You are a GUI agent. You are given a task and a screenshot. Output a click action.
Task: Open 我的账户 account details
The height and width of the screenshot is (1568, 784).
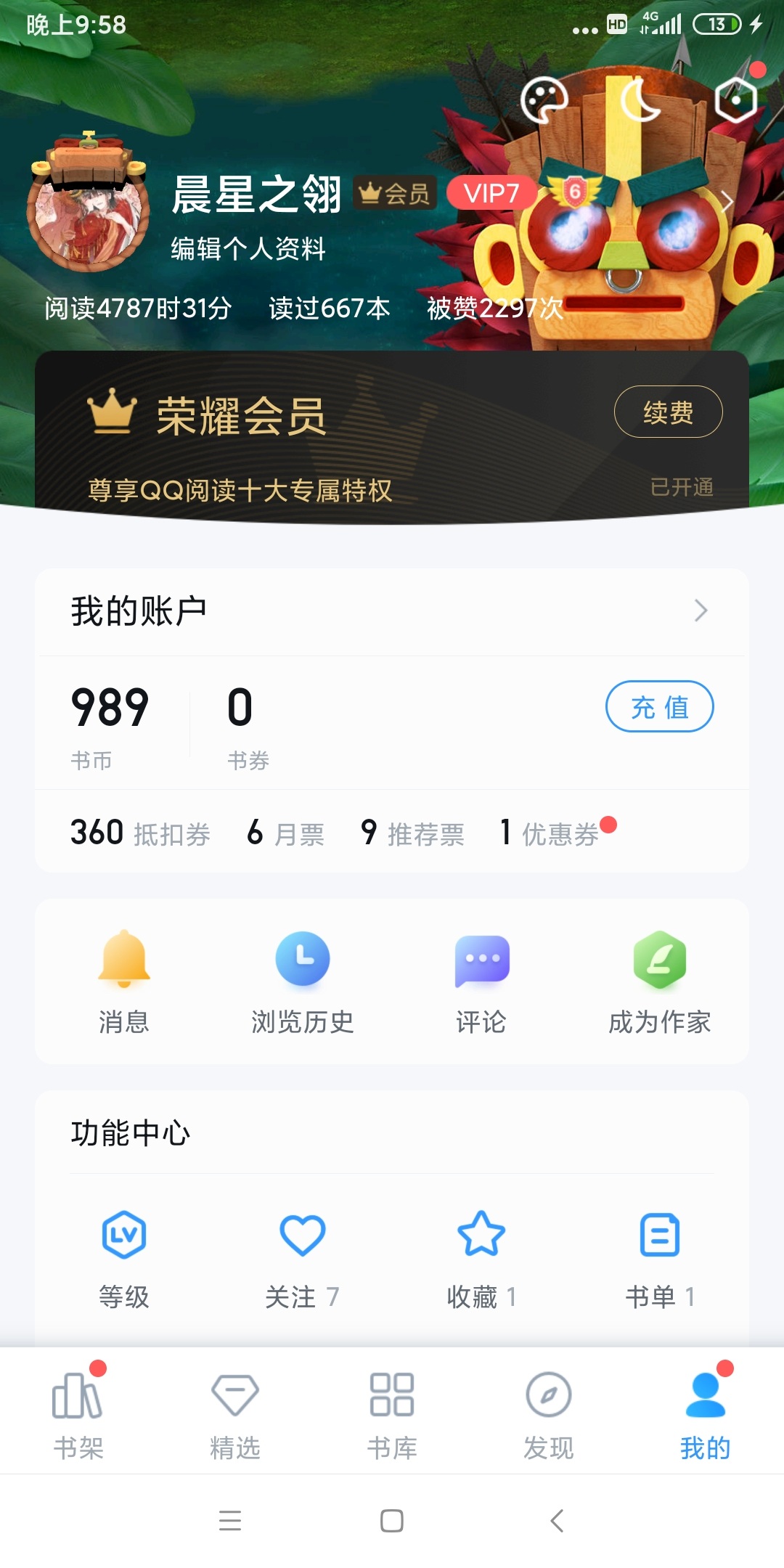click(392, 611)
